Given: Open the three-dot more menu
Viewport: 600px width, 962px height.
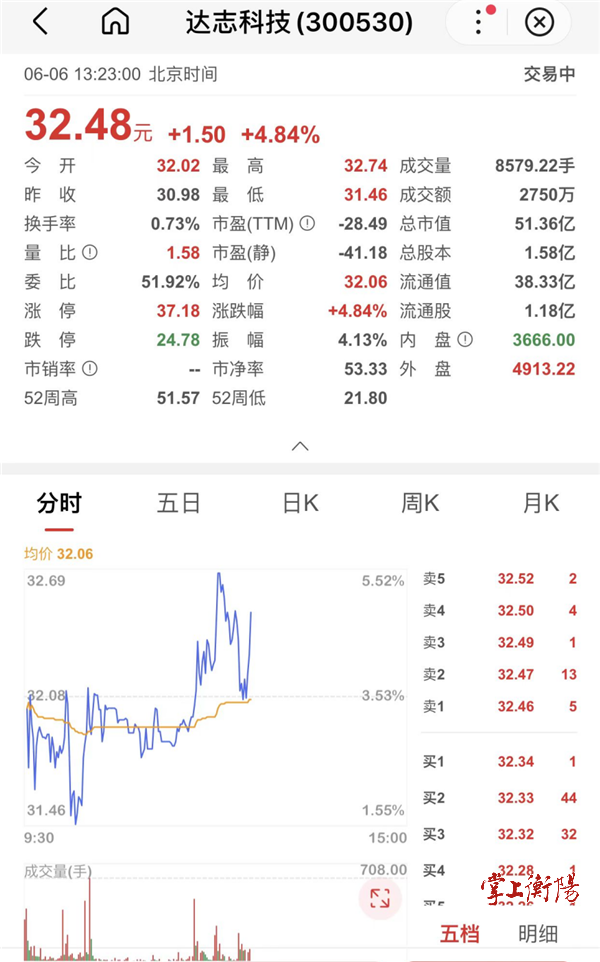Looking at the screenshot, I should tap(480, 22).
